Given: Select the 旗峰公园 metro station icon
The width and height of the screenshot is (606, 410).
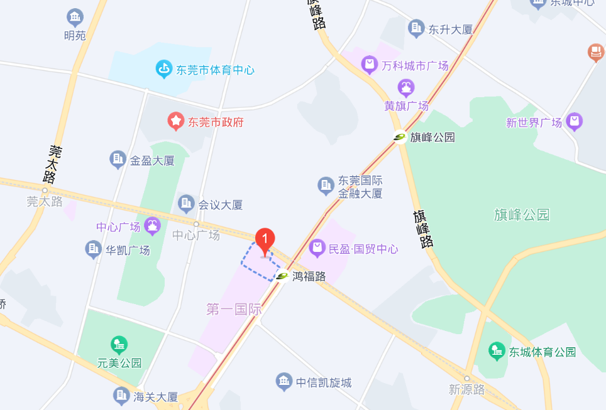Looking at the screenshot, I should pyautogui.click(x=399, y=138).
